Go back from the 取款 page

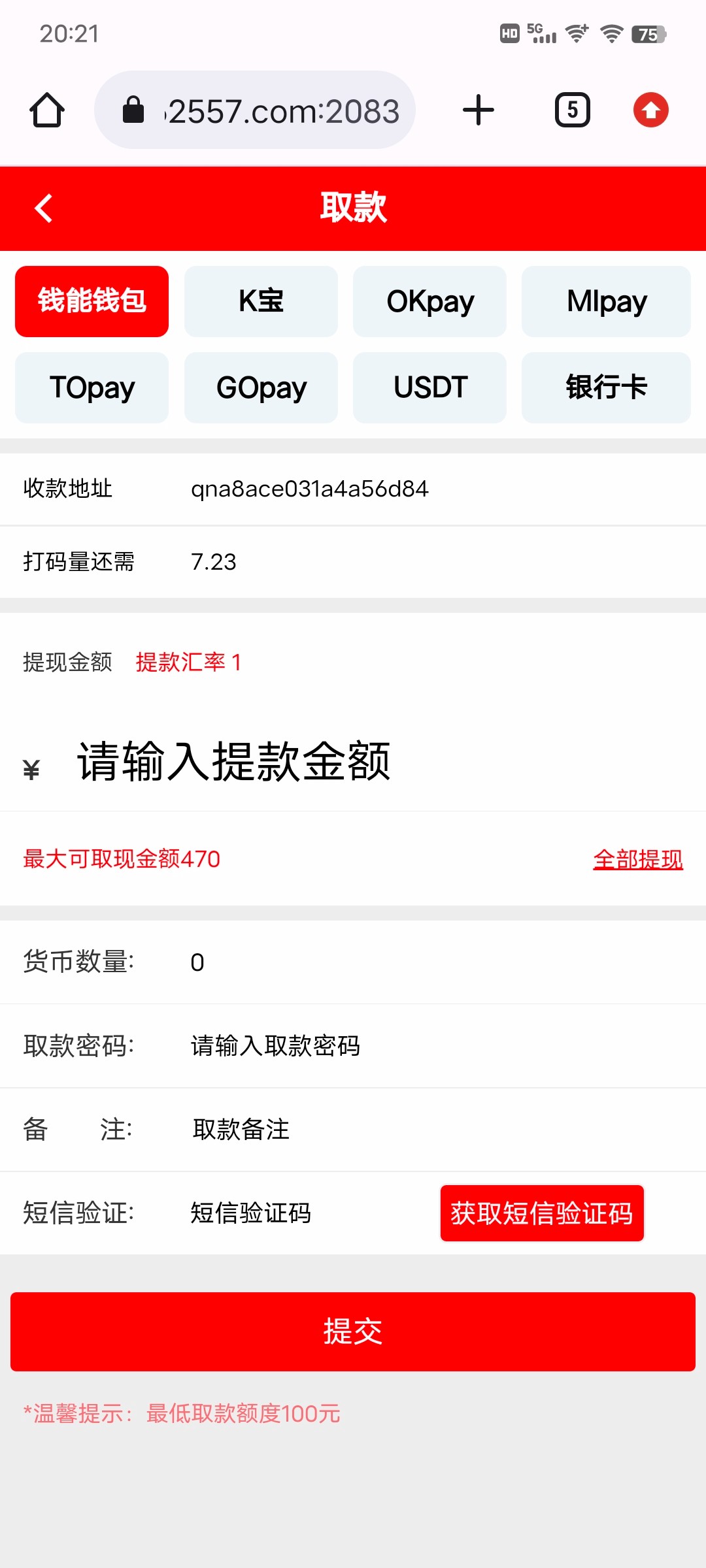tap(44, 208)
